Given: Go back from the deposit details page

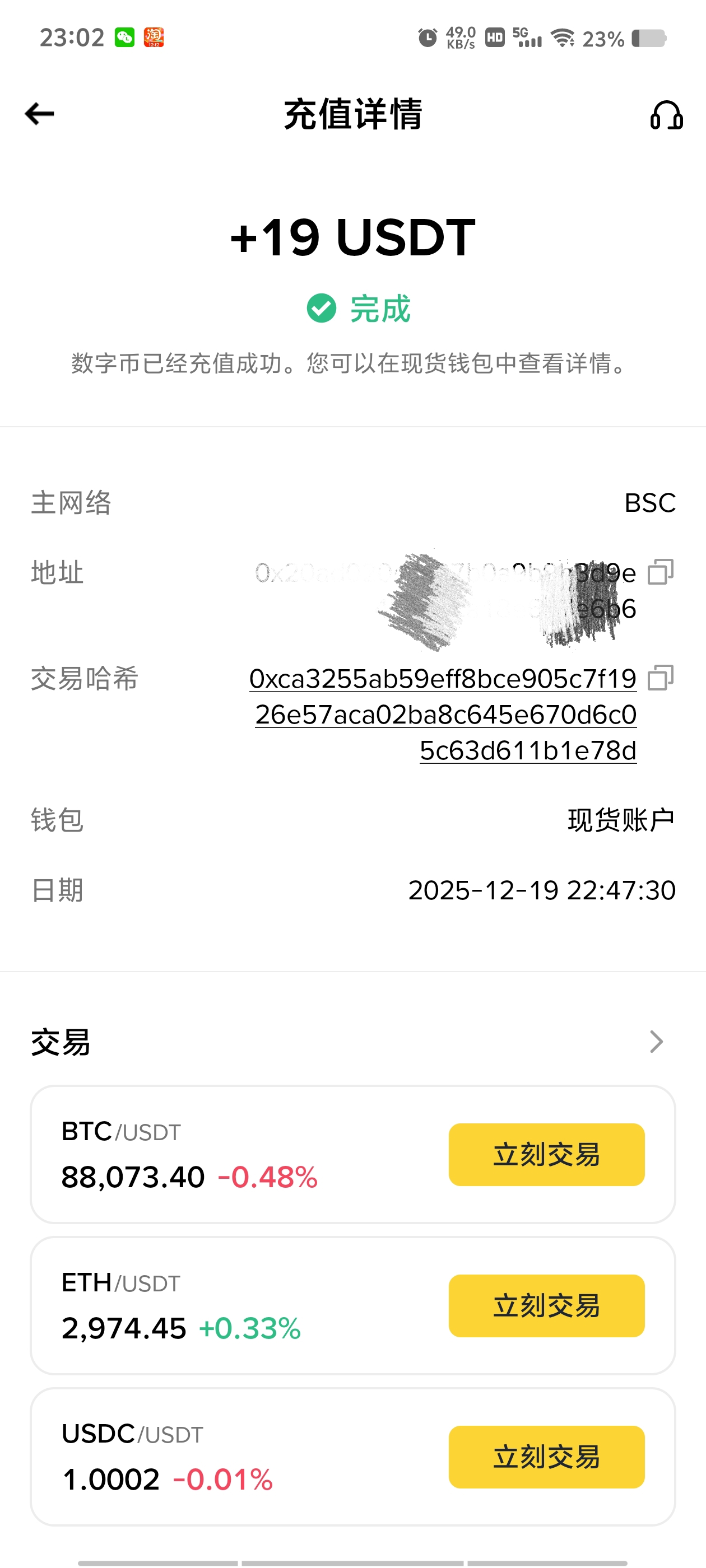Looking at the screenshot, I should click(x=40, y=114).
